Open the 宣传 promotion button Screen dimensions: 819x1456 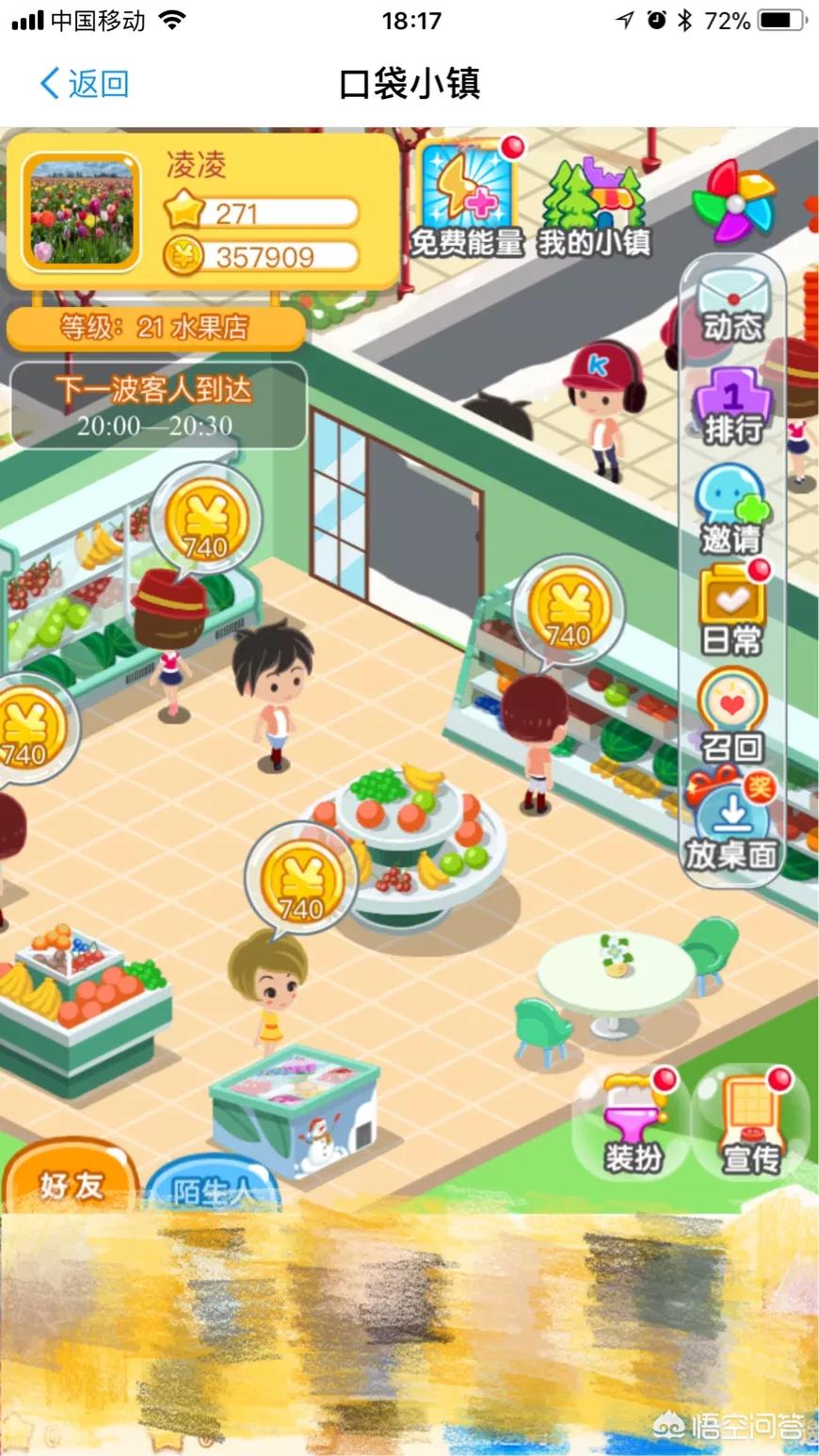751,1124
